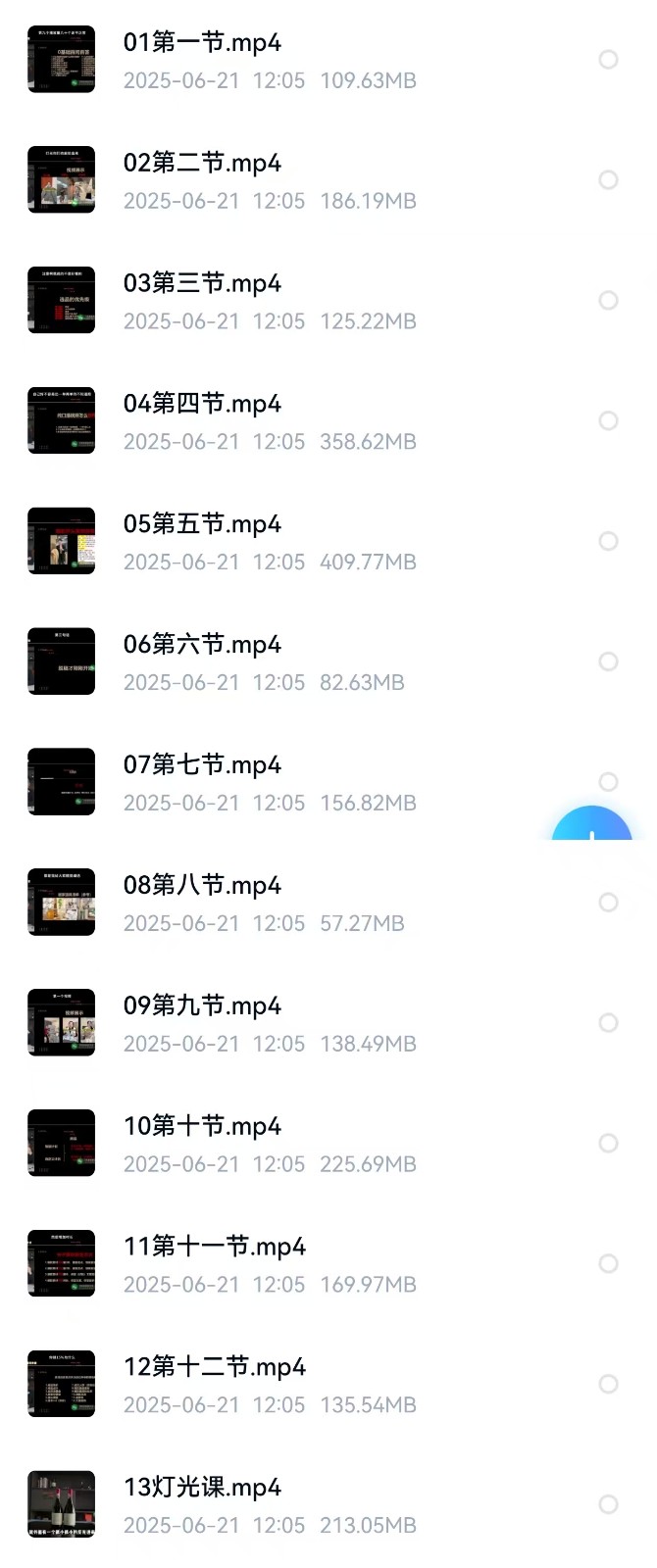657x1568 pixels.
Task: Select the circle for 03第三节.mp4
Action: point(608,301)
